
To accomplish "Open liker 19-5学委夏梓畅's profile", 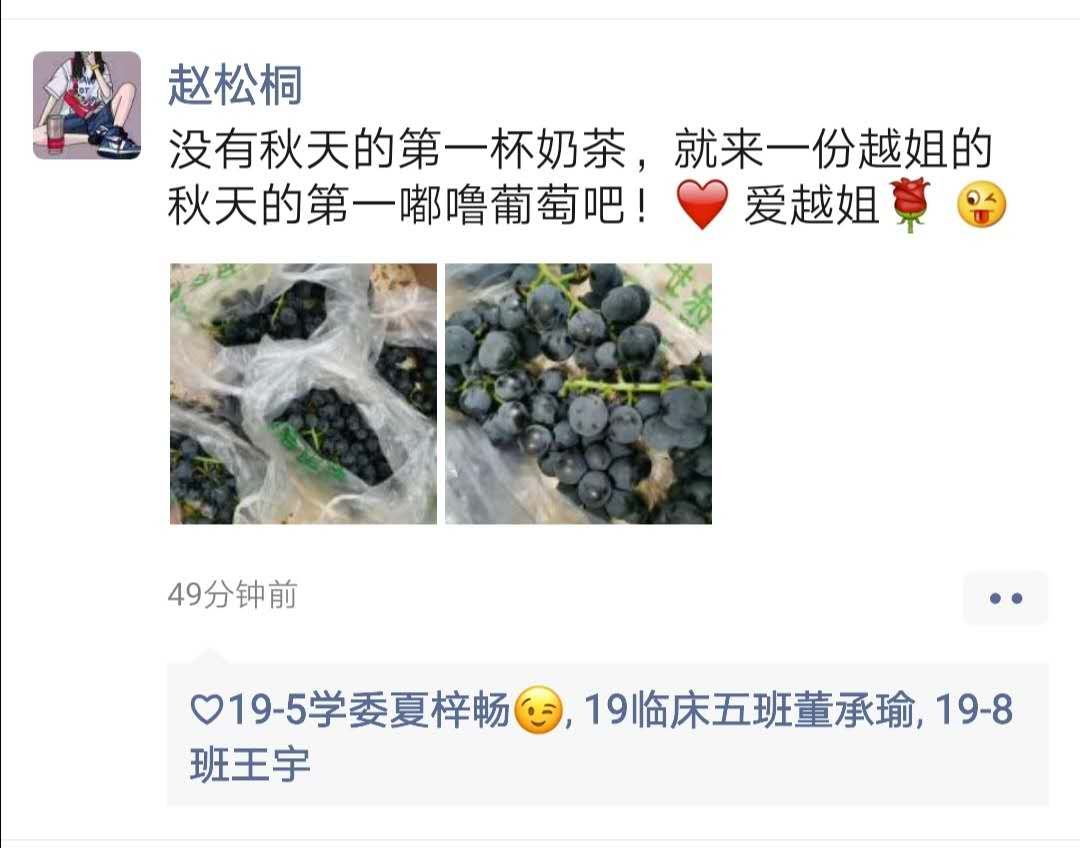I will pyautogui.click(x=370, y=712).
